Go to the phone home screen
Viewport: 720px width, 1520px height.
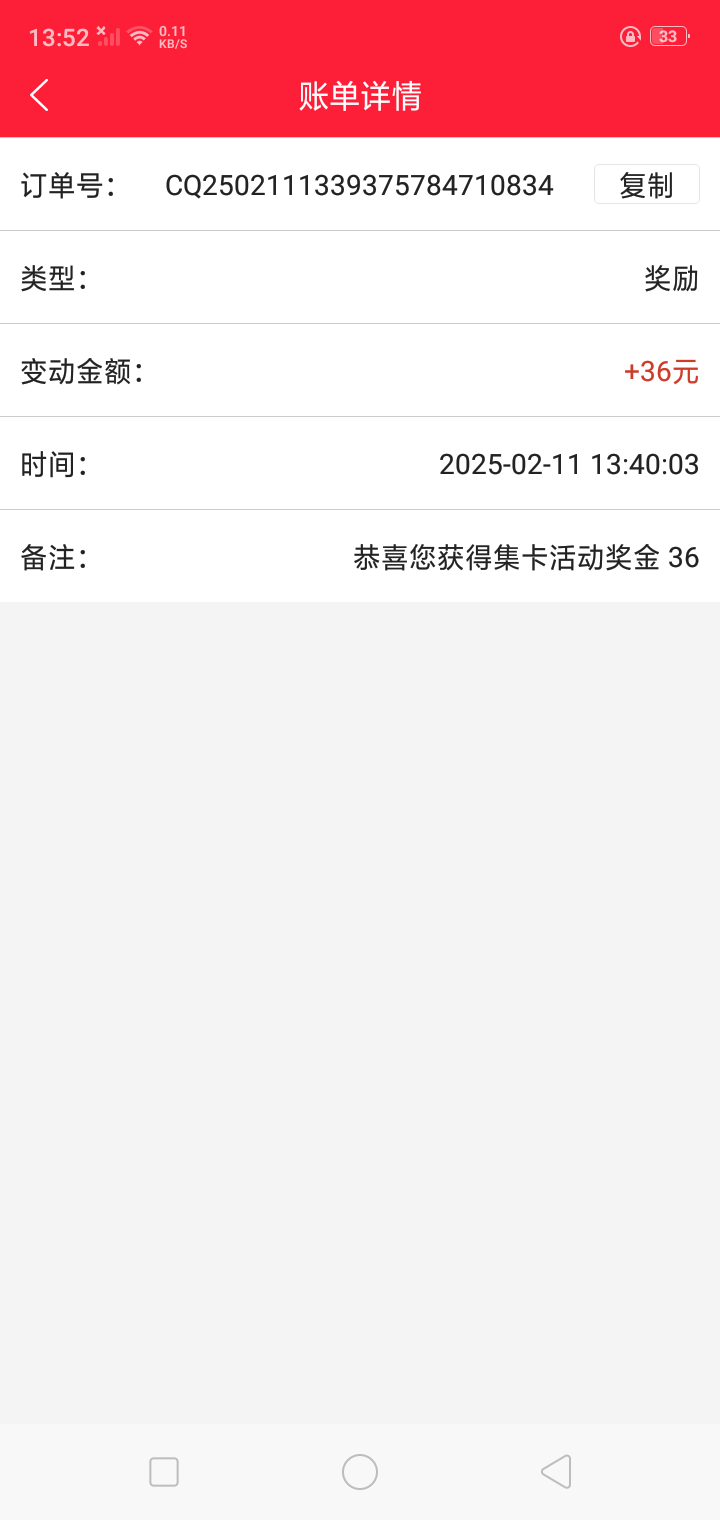tap(360, 1472)
